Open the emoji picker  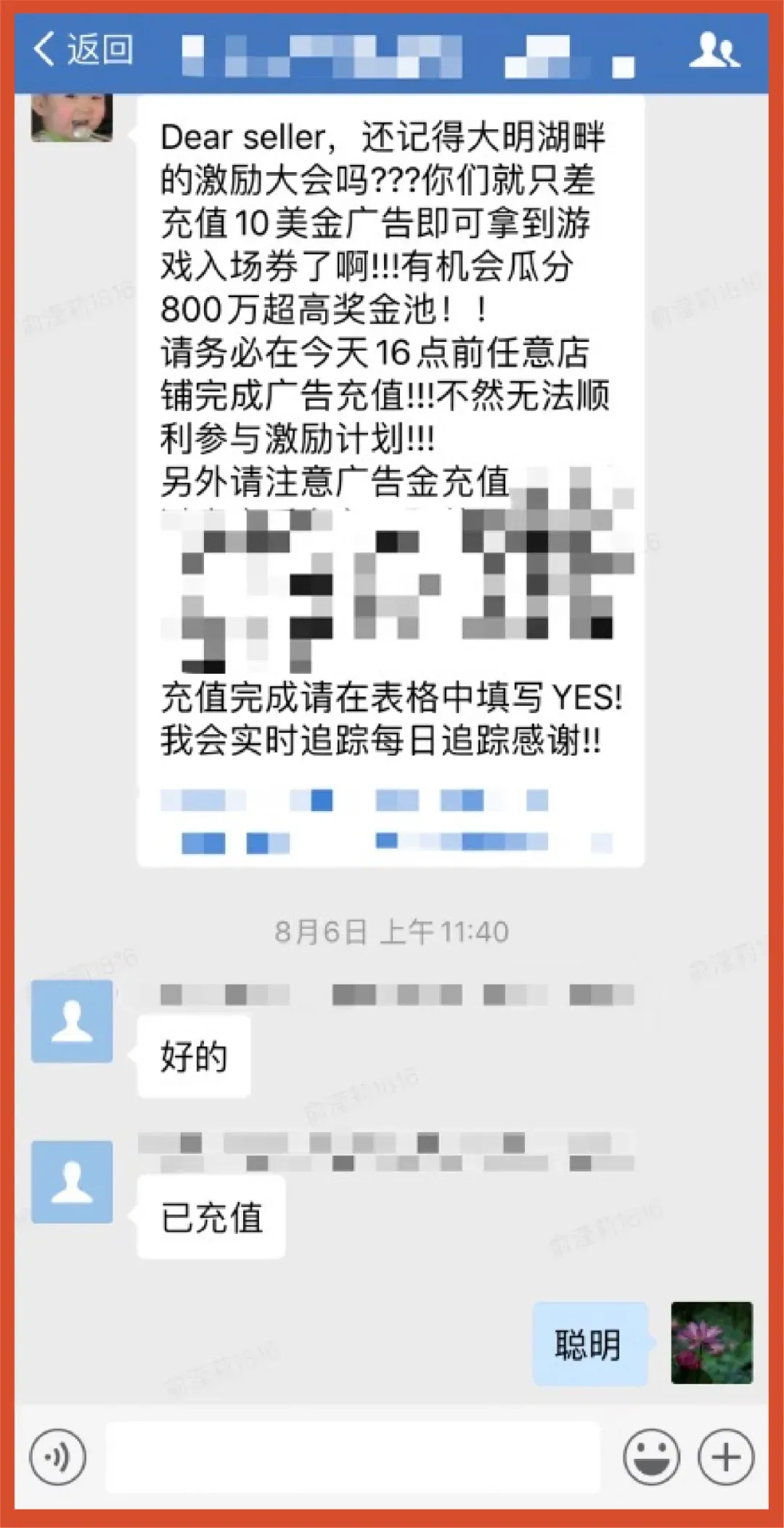click(x=651, y=1456)
